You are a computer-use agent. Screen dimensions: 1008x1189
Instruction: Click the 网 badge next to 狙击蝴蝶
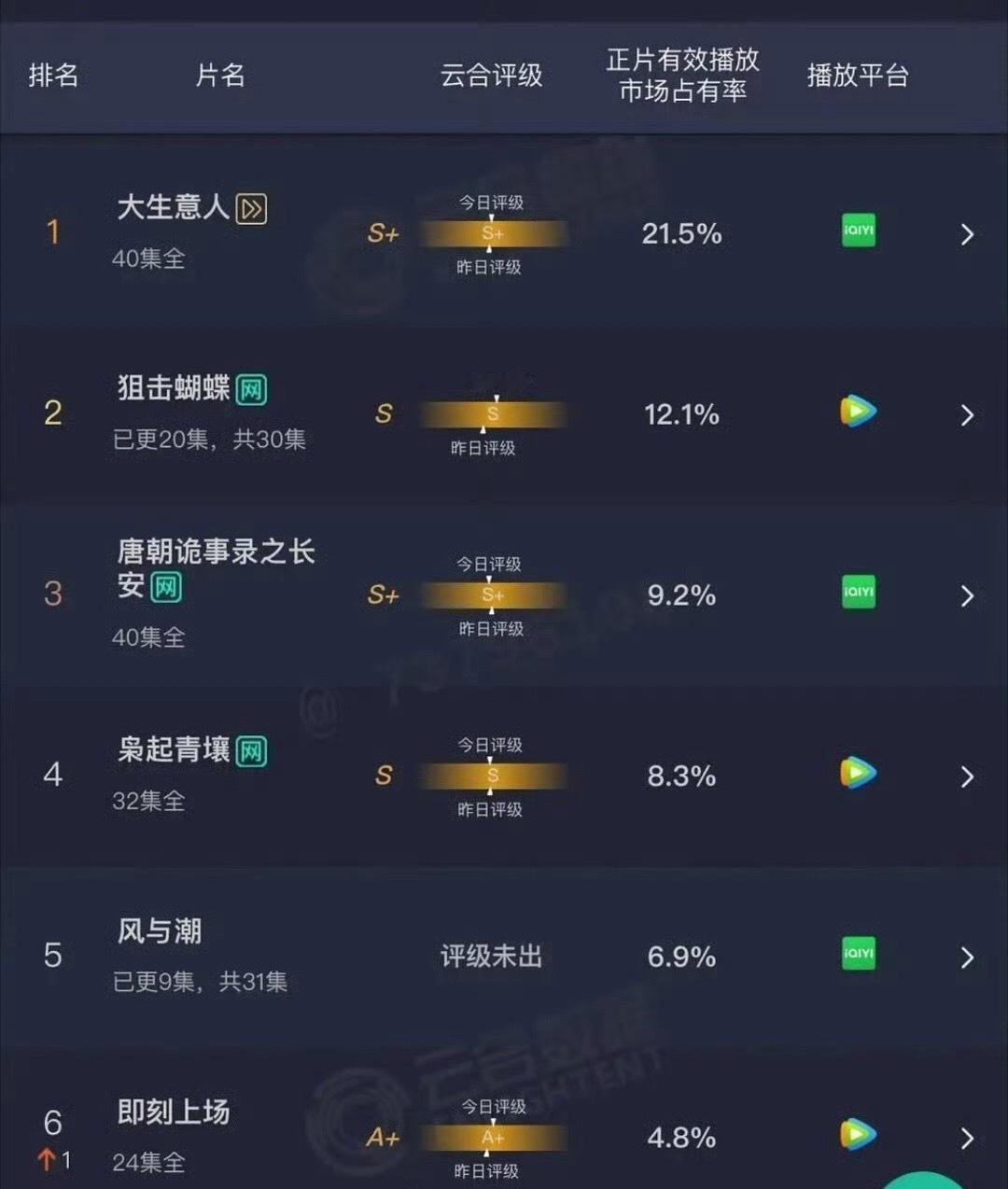[252, 391]
